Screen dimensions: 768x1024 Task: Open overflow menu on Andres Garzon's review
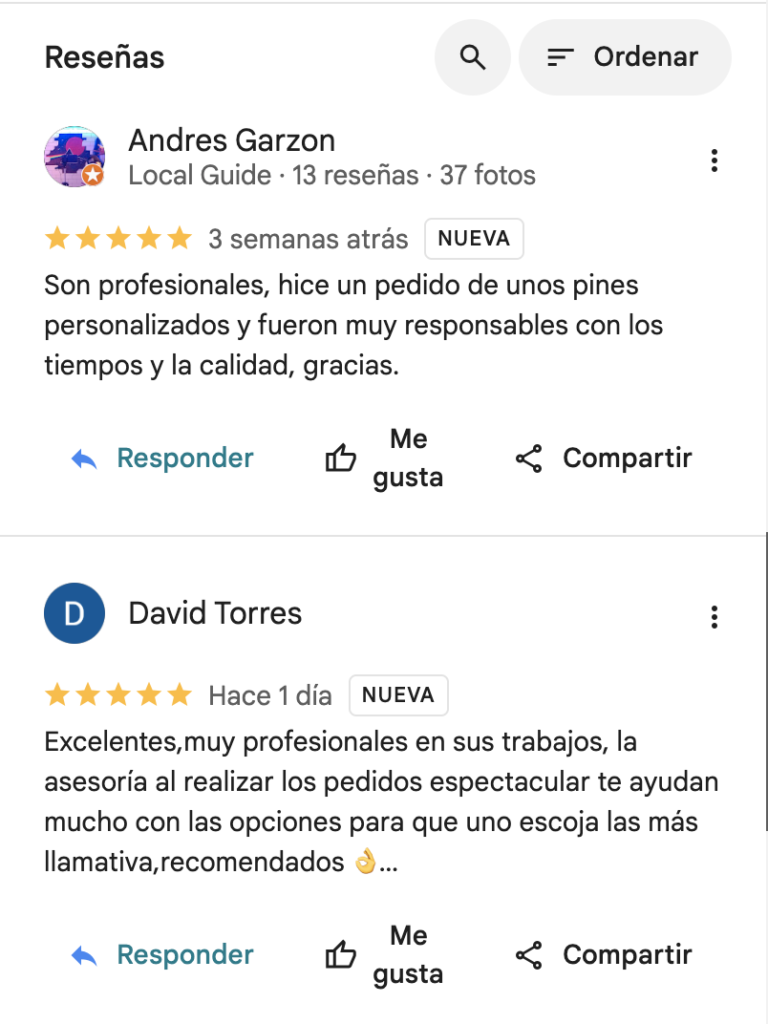[714, 160]
